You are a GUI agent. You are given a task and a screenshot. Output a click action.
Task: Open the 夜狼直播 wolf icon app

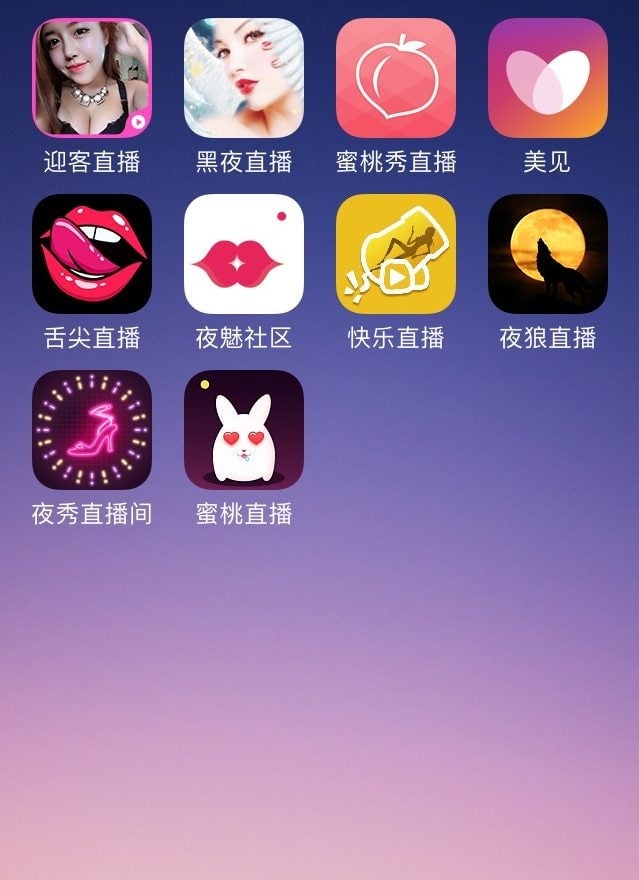tap(548, 254)
